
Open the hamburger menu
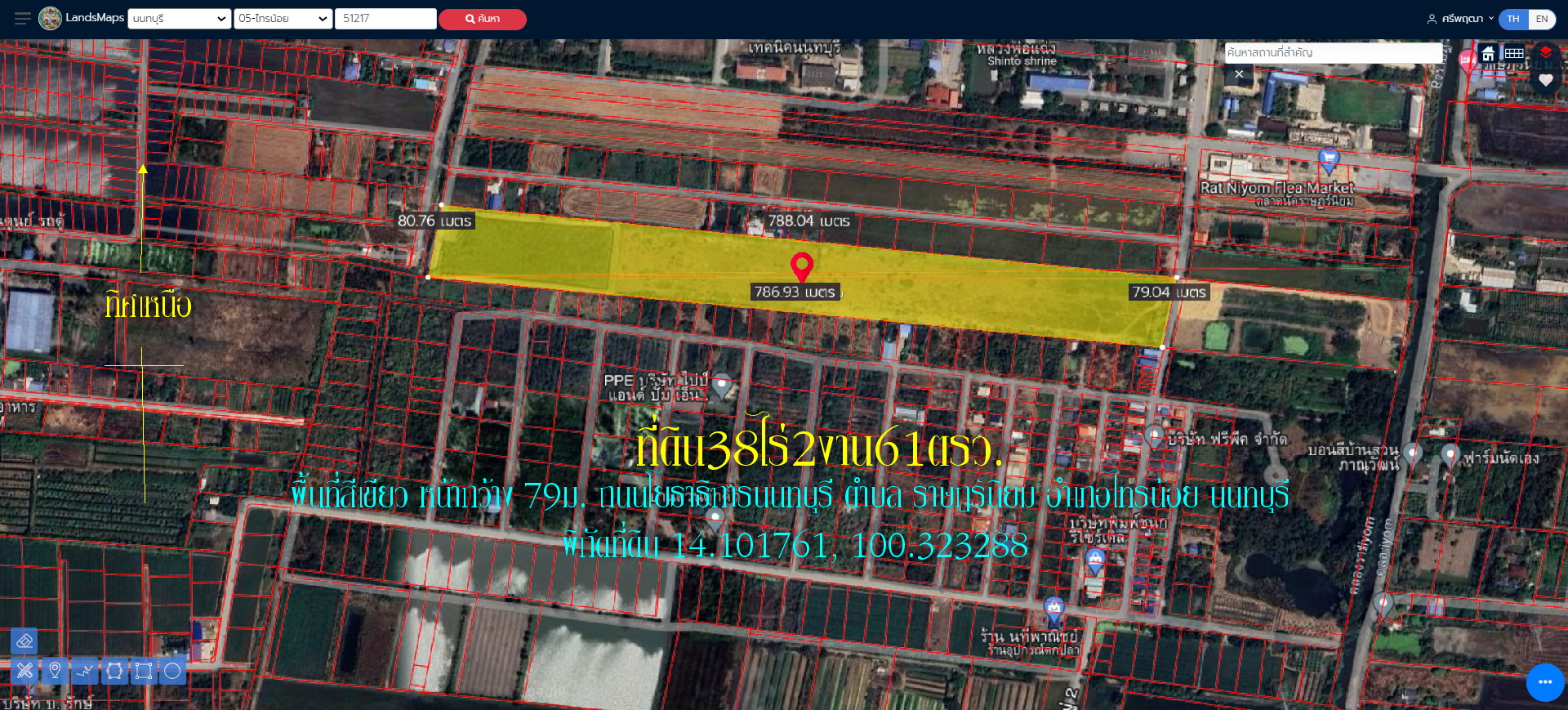point(22,18)
